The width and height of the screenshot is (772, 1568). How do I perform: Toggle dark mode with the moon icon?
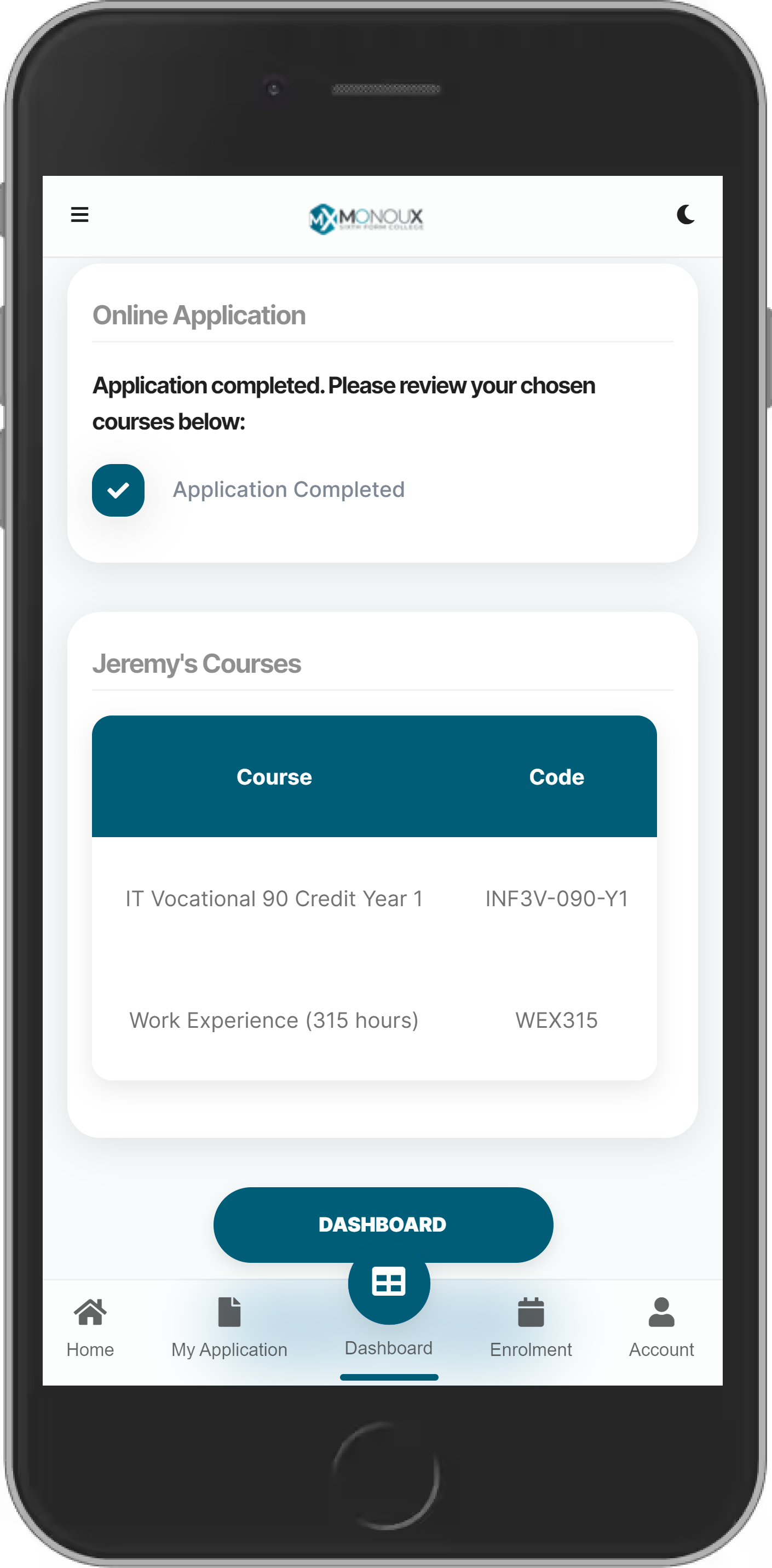tap(685, 215)
